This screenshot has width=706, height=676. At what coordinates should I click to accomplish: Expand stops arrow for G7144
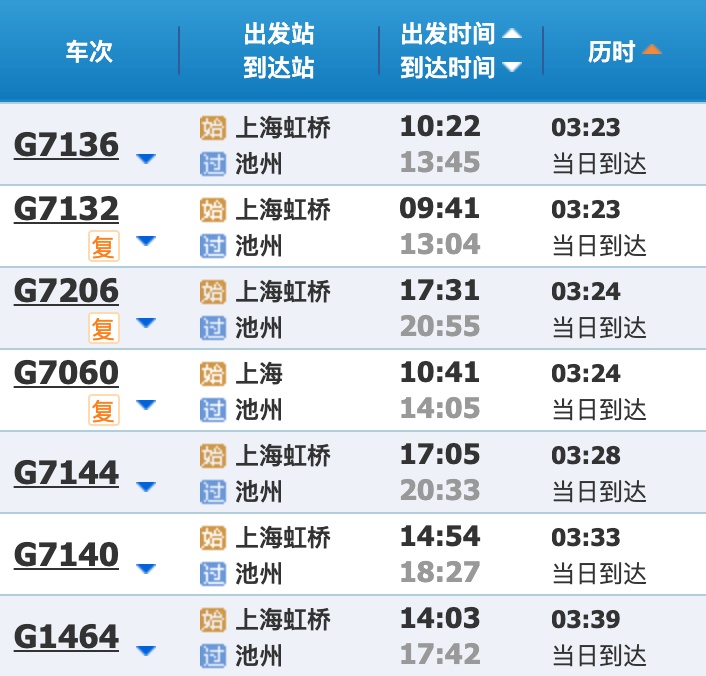coord(146,486)
